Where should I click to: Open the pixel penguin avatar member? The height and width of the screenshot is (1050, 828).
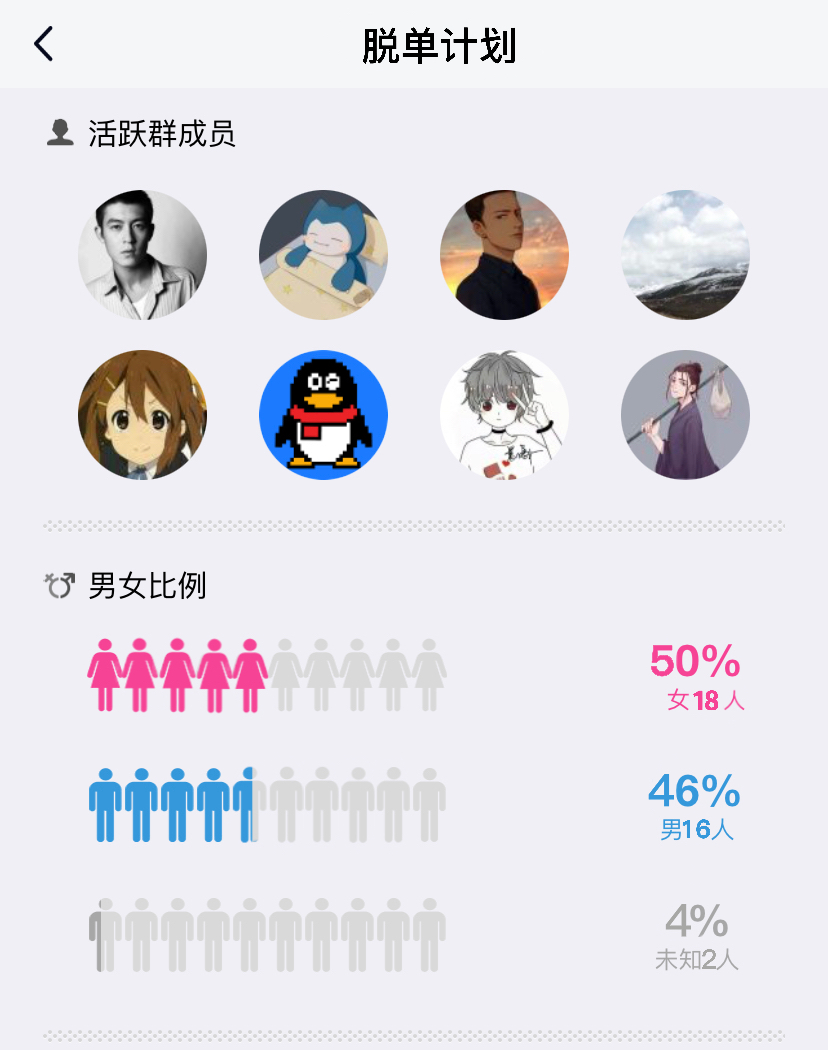coord(323,415)
